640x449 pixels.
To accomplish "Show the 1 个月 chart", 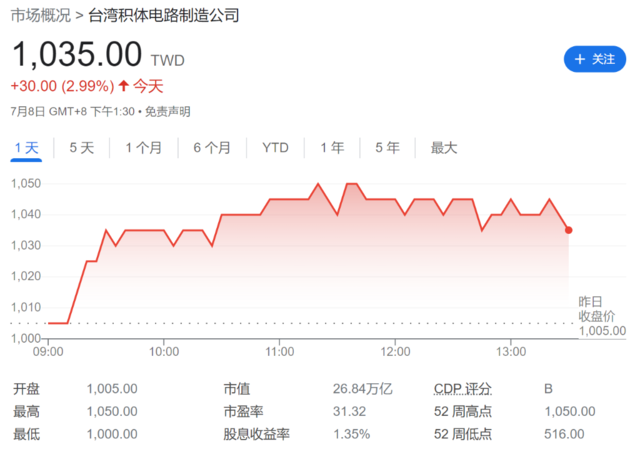I will pyautogui.click(x=143, y=147).
